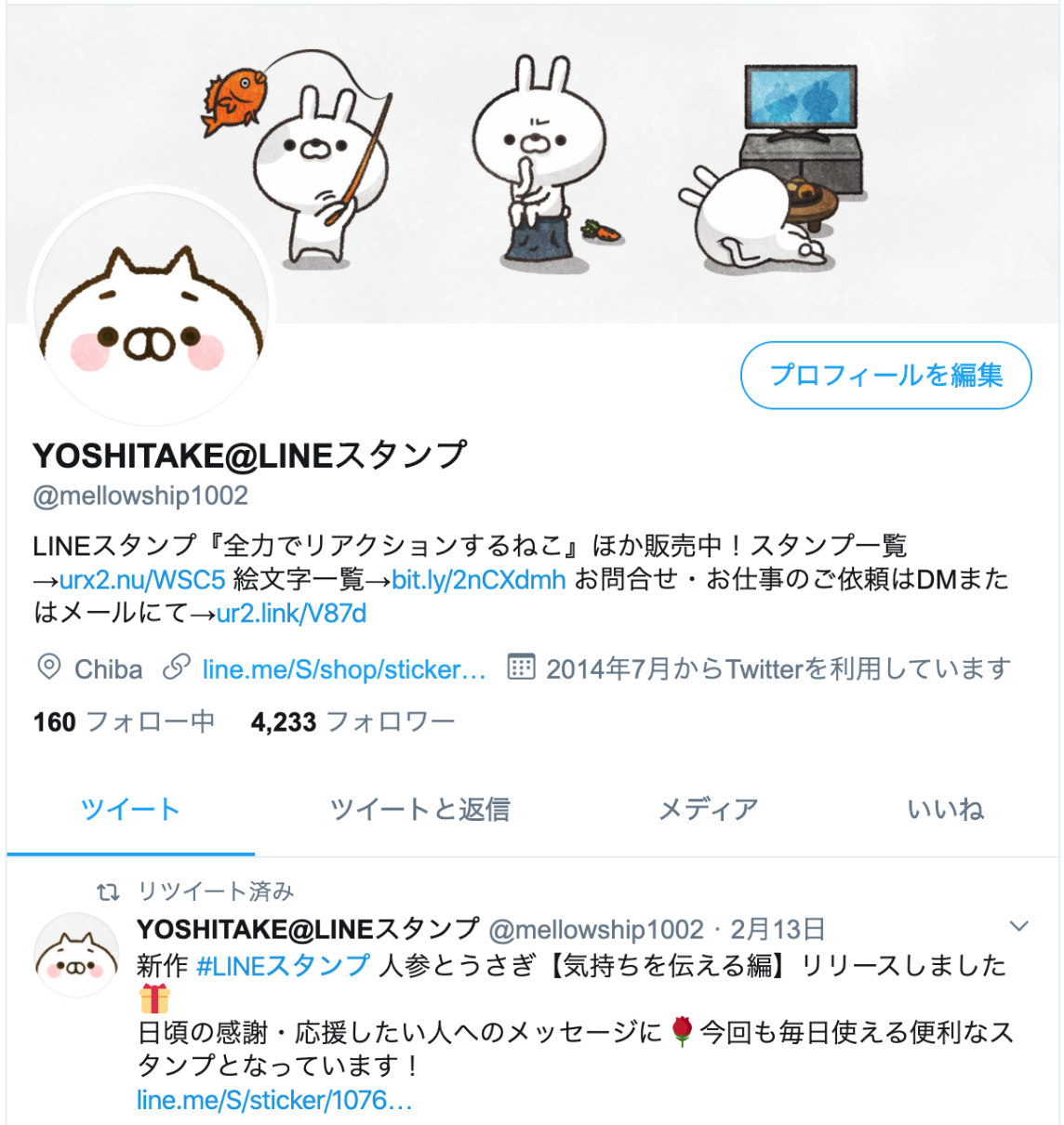Open the ur2.link/V87d link
The image size is (1064, 1125).
[x=291, y=614]
